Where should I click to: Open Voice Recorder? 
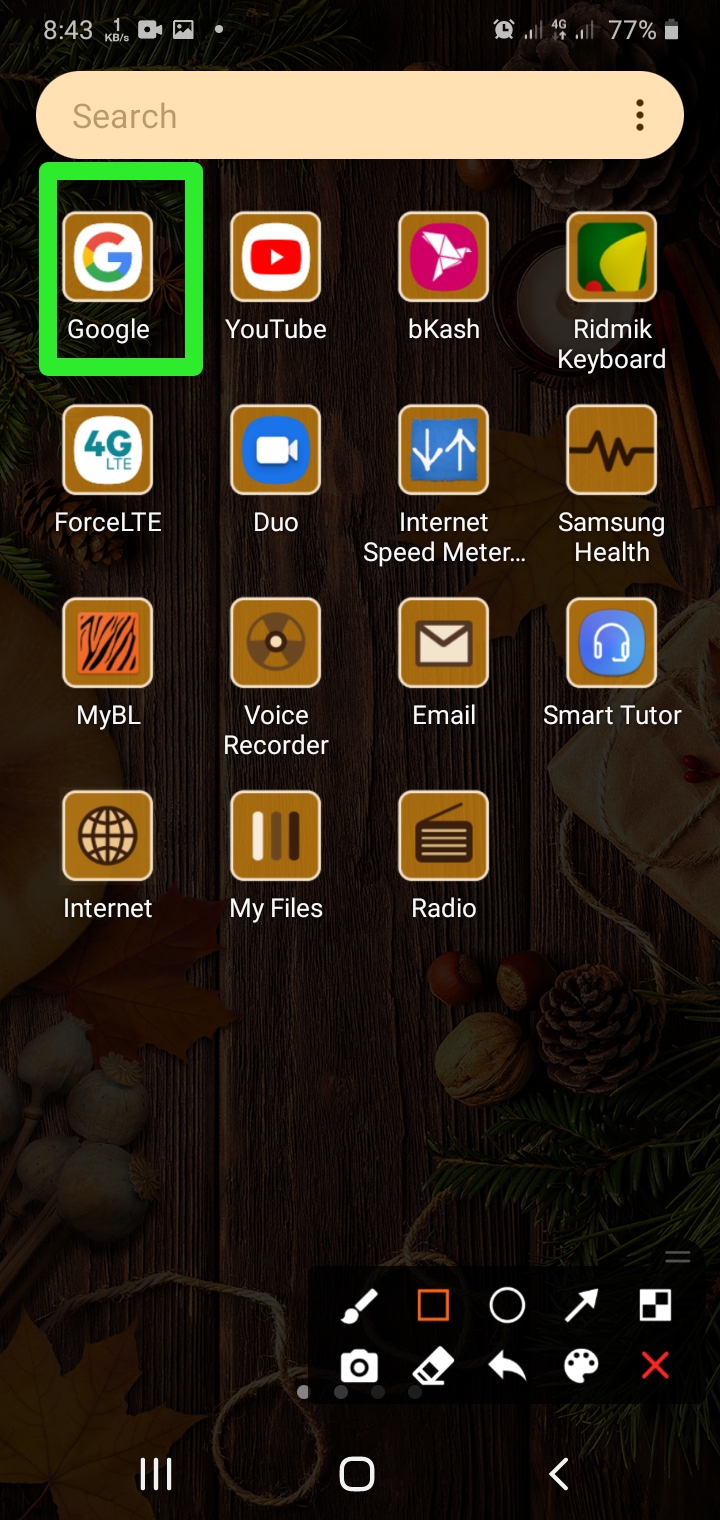pyautogui.click(x=276, y=643)
